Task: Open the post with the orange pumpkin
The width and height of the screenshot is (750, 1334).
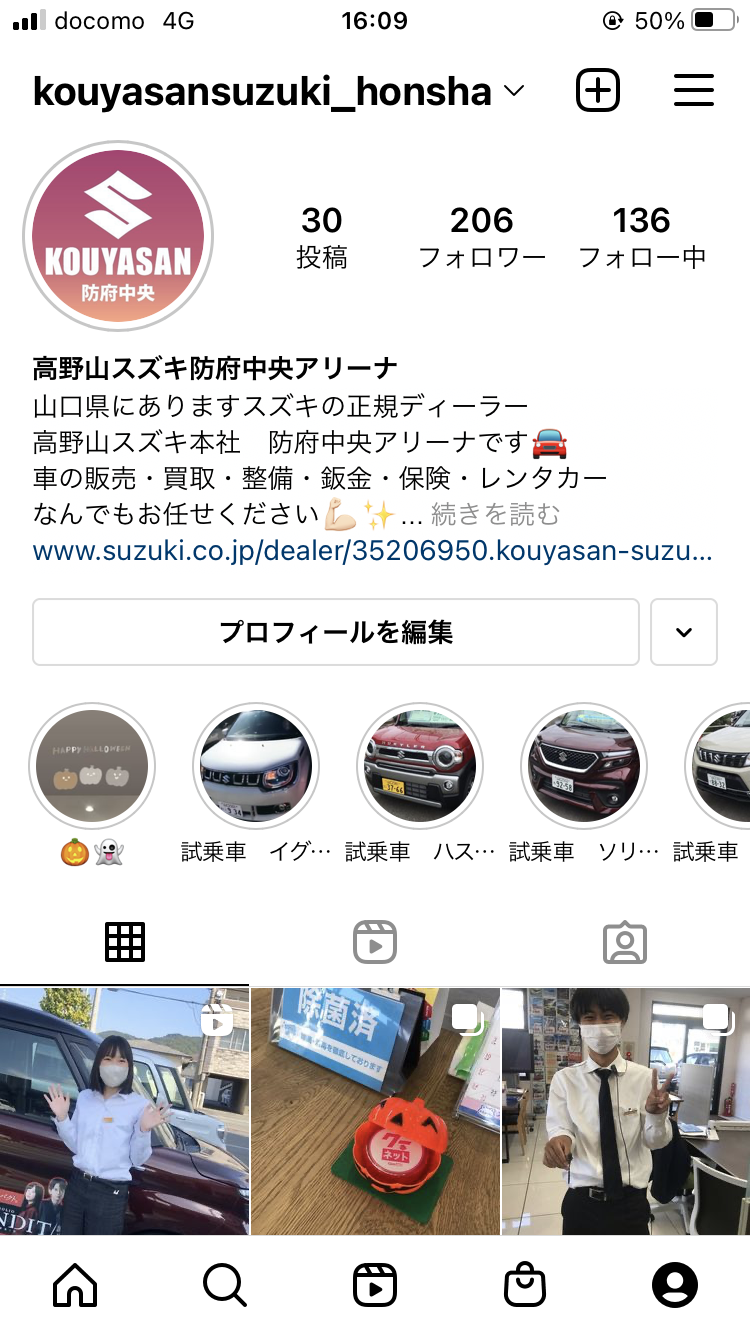Action: tap(375, 1110)
